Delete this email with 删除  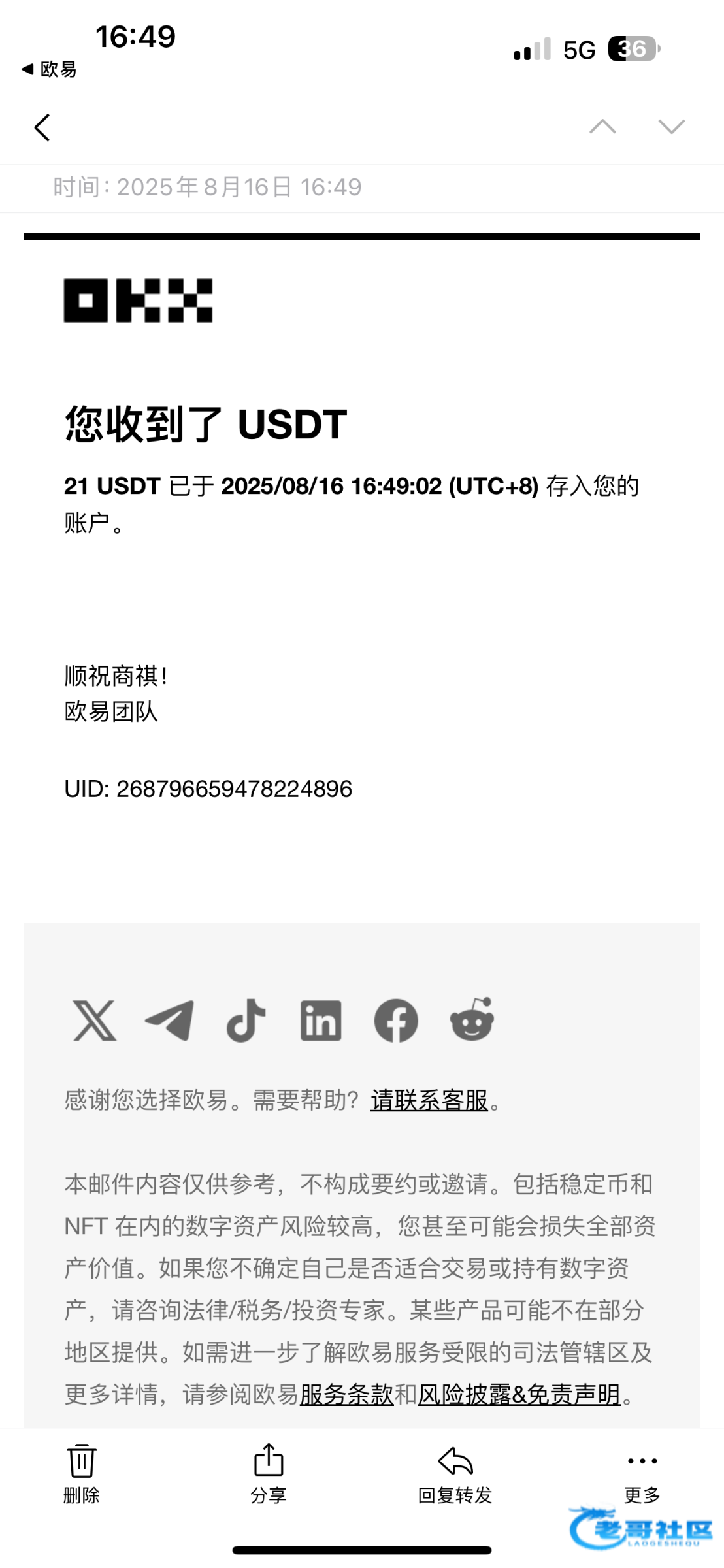82,1474
